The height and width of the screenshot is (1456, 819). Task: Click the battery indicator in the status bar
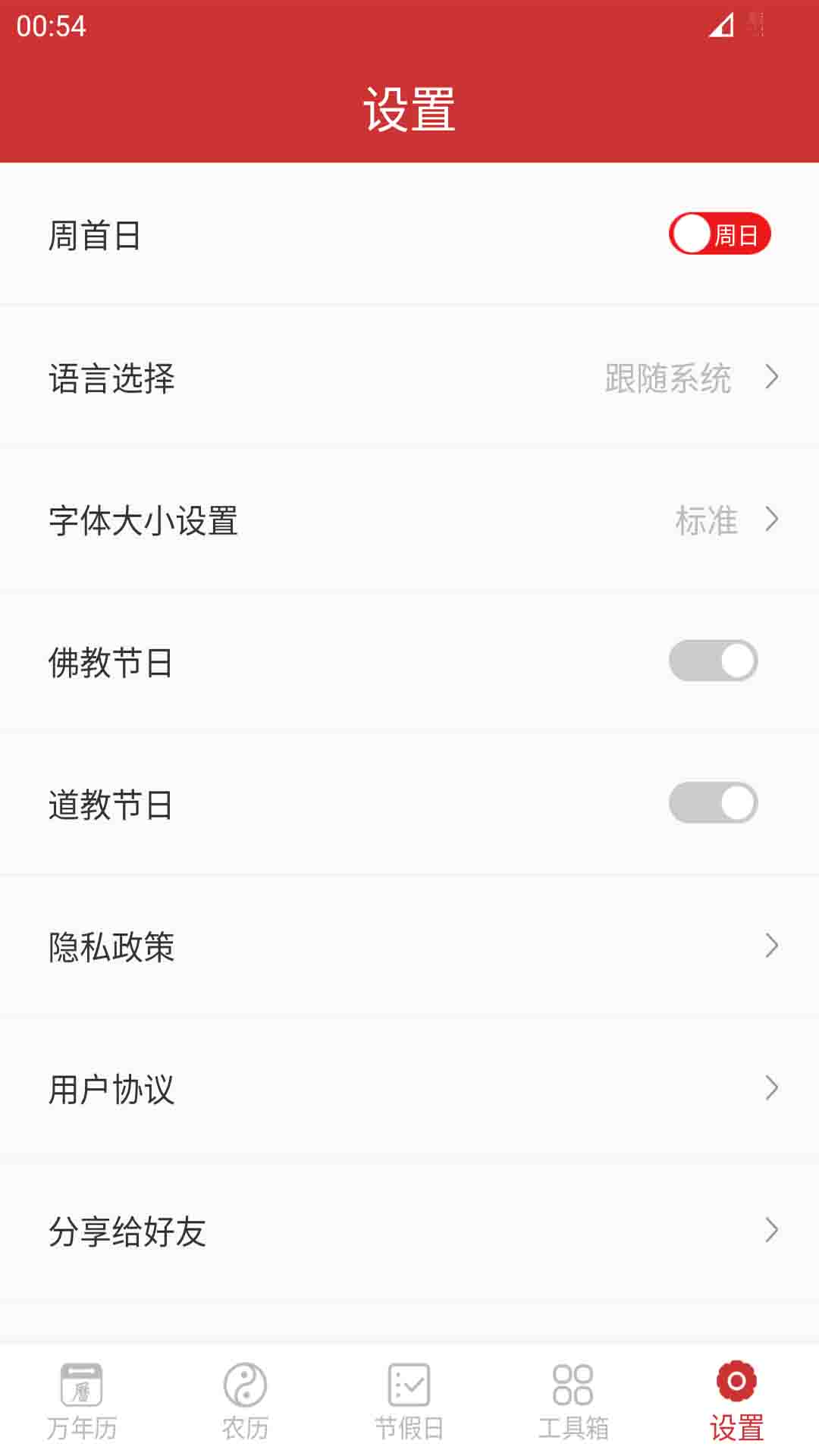pos(753,23)
